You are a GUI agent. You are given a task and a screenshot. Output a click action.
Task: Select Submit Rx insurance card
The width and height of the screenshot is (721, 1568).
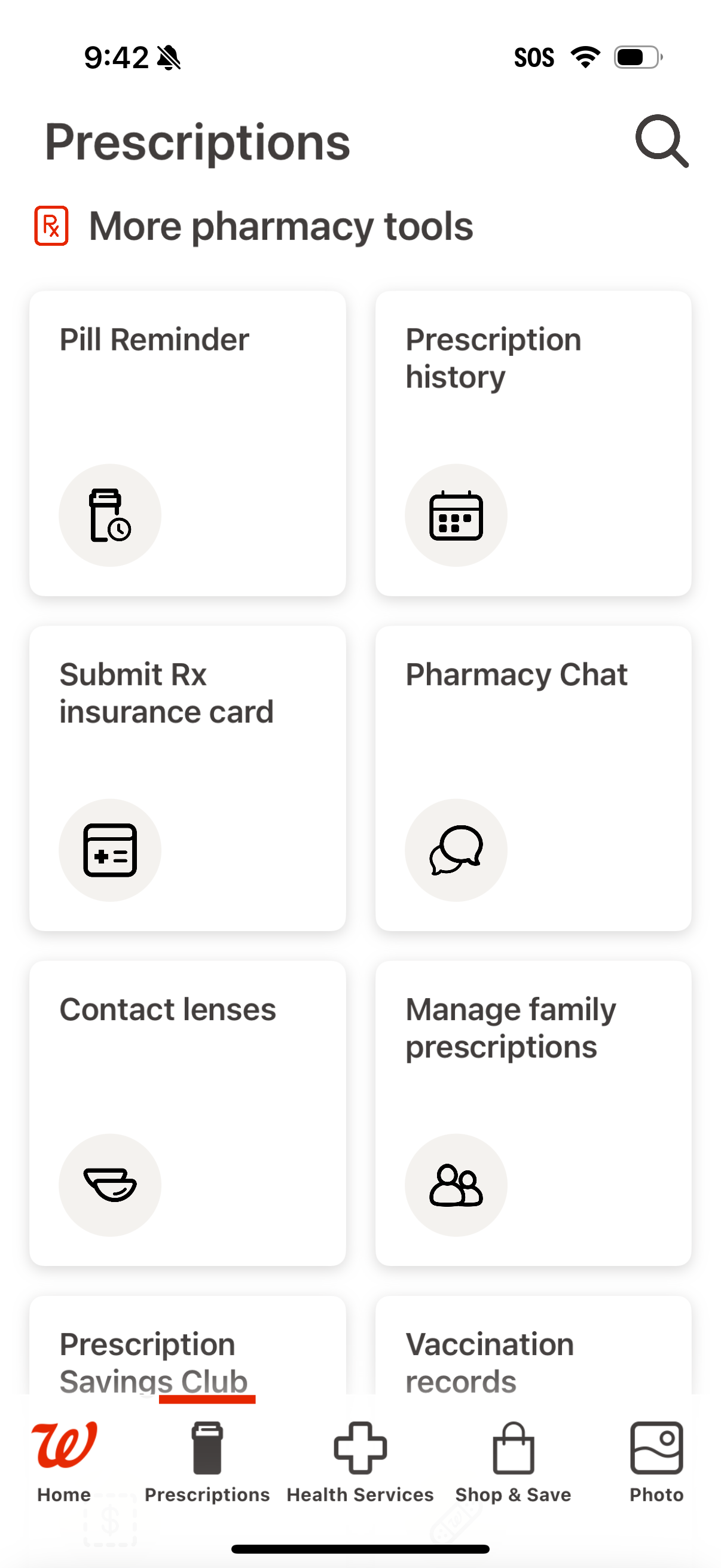pyautogui.click(x=187, y=778)
